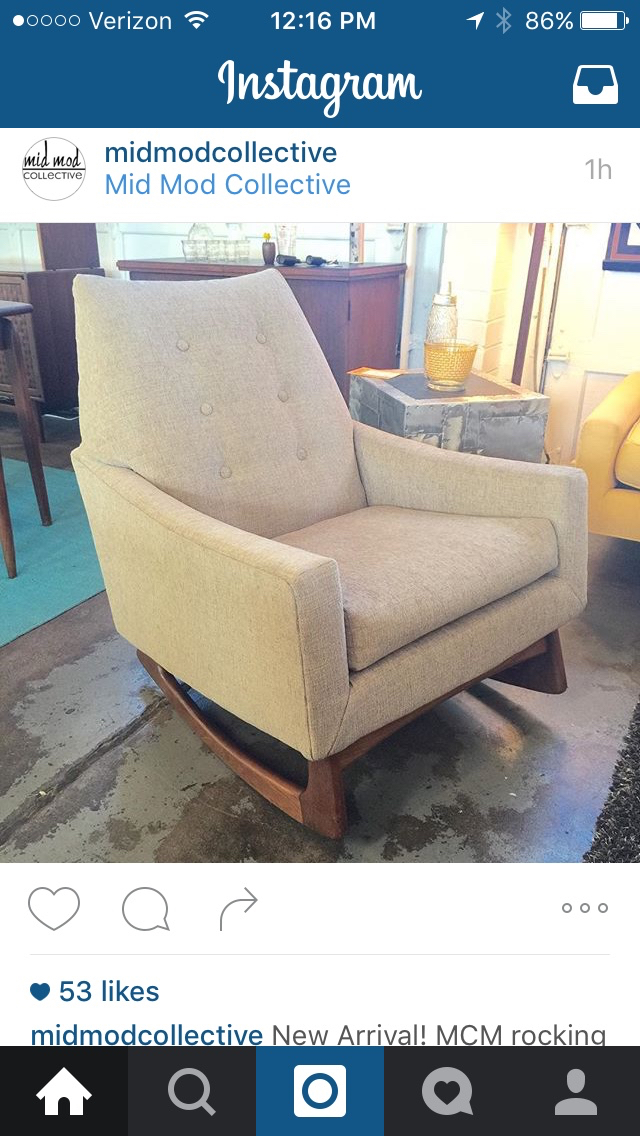Go to the Home feed tab
This screenshot has width=640, height=1136.
[64, 1091]
